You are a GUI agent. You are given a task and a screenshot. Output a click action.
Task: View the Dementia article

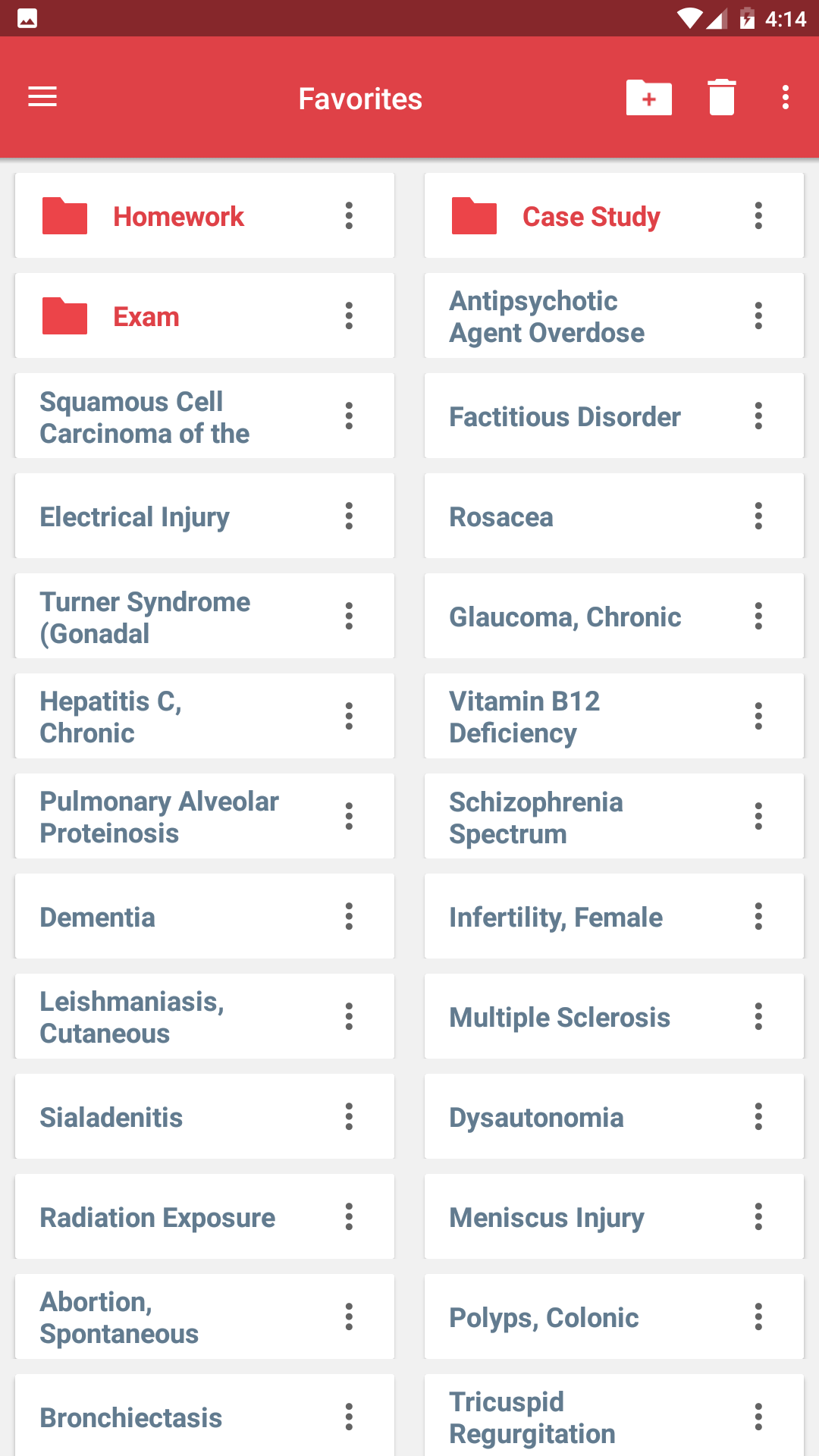205,917
